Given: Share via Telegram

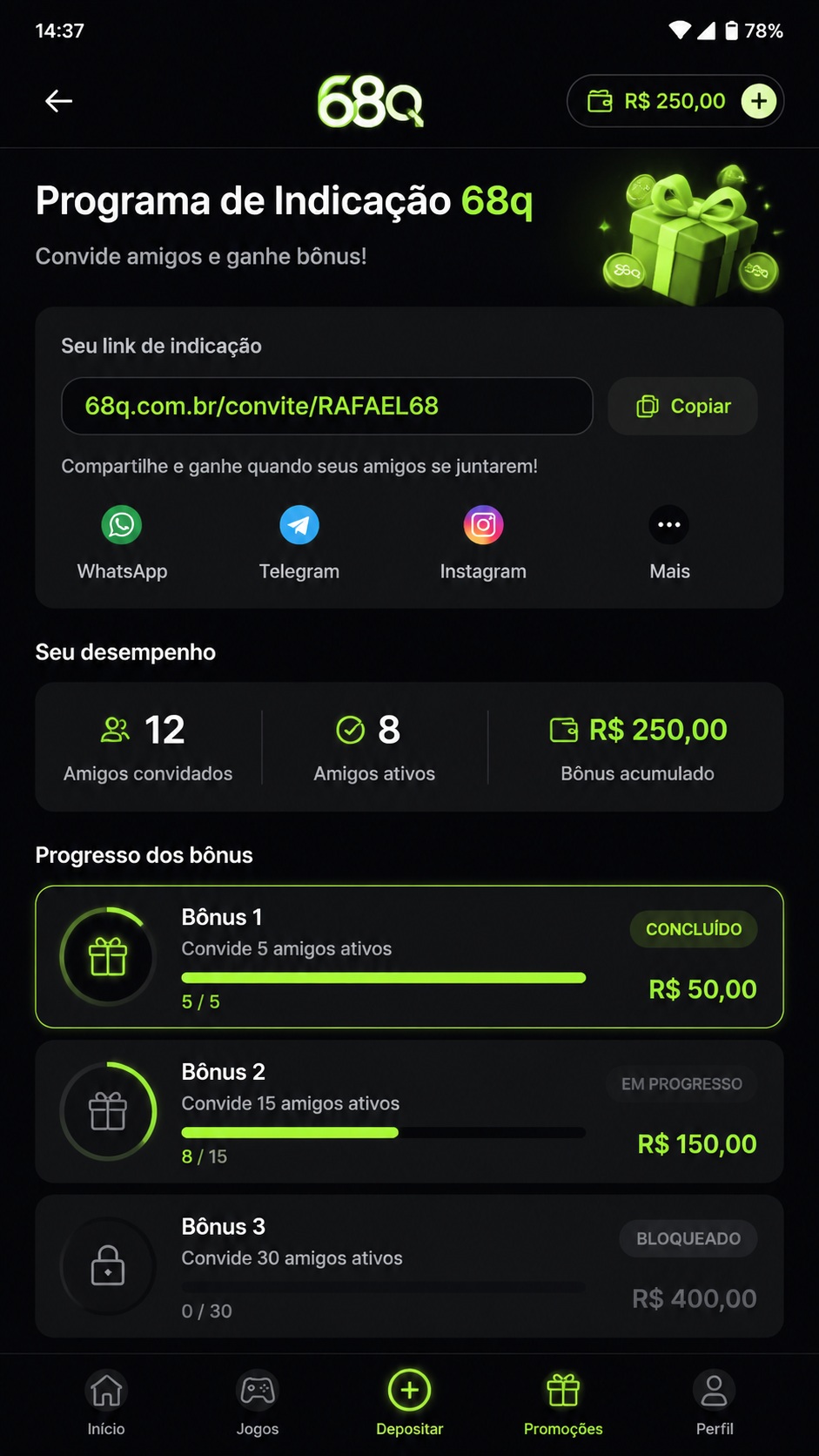Looking at the screenshot, I should tap(299, 543).
